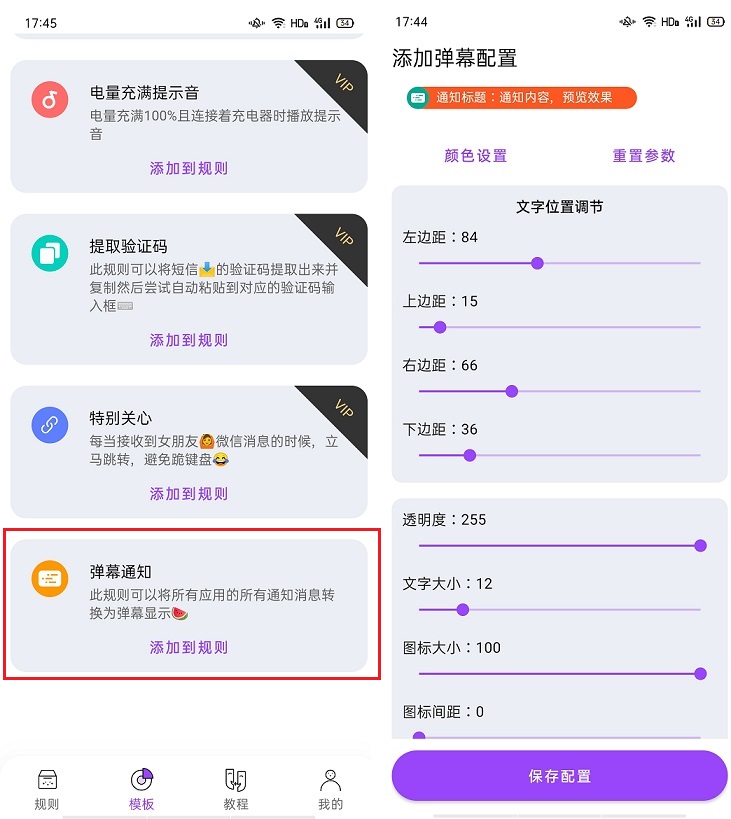Screen dimensions: 731x819
Task: Switch to the 规则 tab
Action: coord(47,788)
